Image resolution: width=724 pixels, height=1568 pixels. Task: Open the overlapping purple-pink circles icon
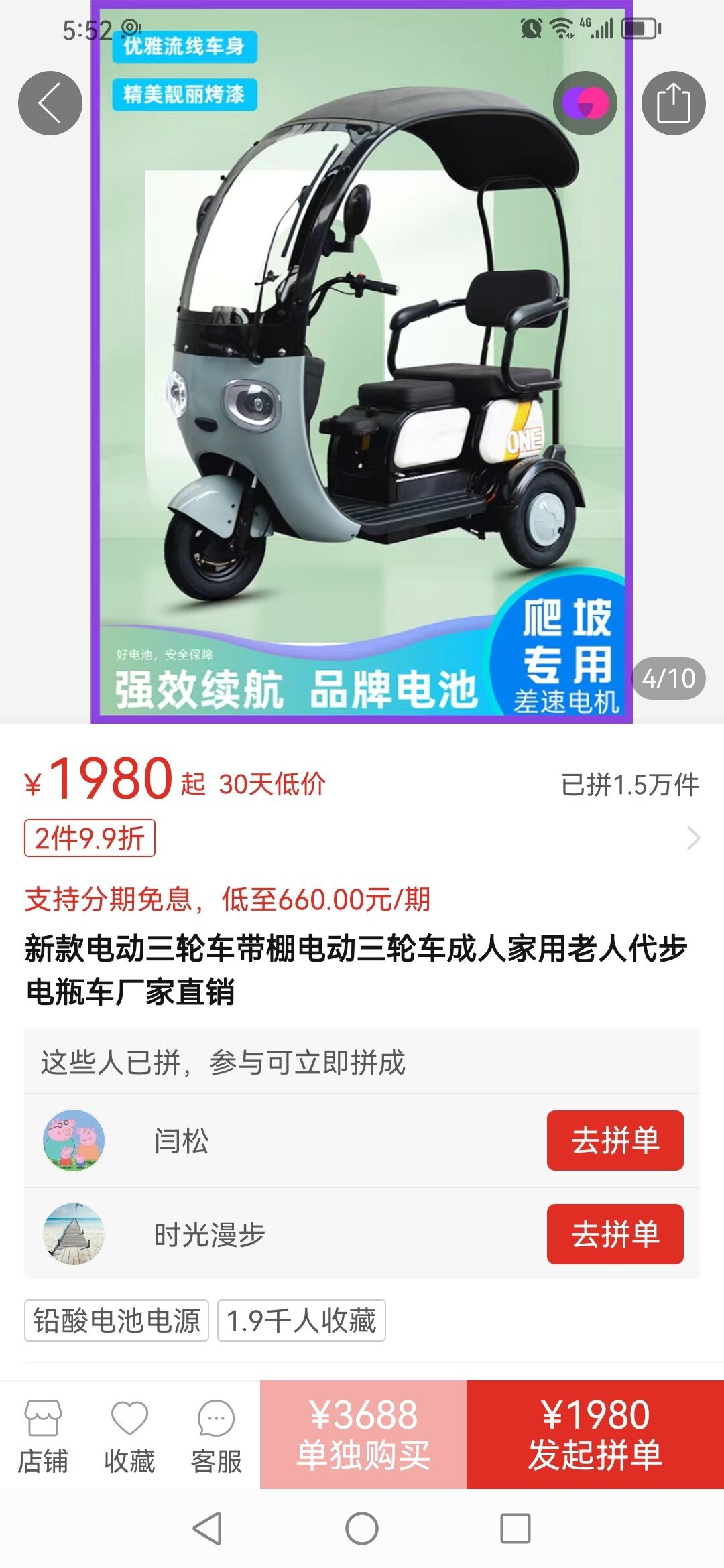pyautogui.click(x=585, y=103)
